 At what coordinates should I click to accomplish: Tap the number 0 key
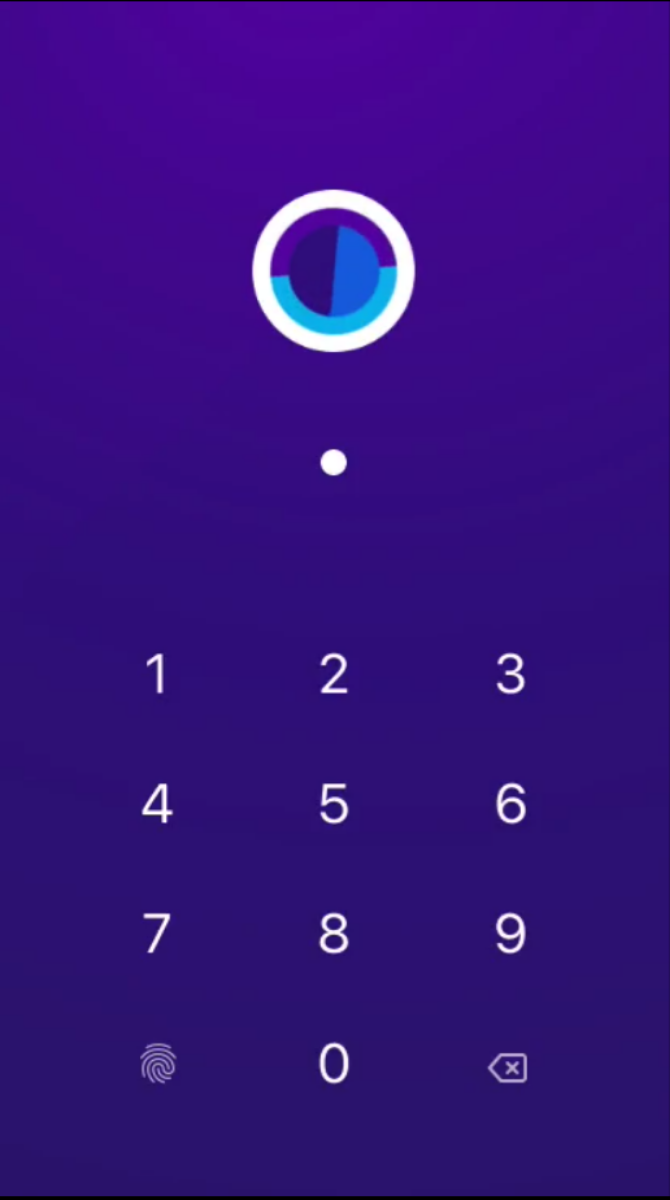point(334,1064)
